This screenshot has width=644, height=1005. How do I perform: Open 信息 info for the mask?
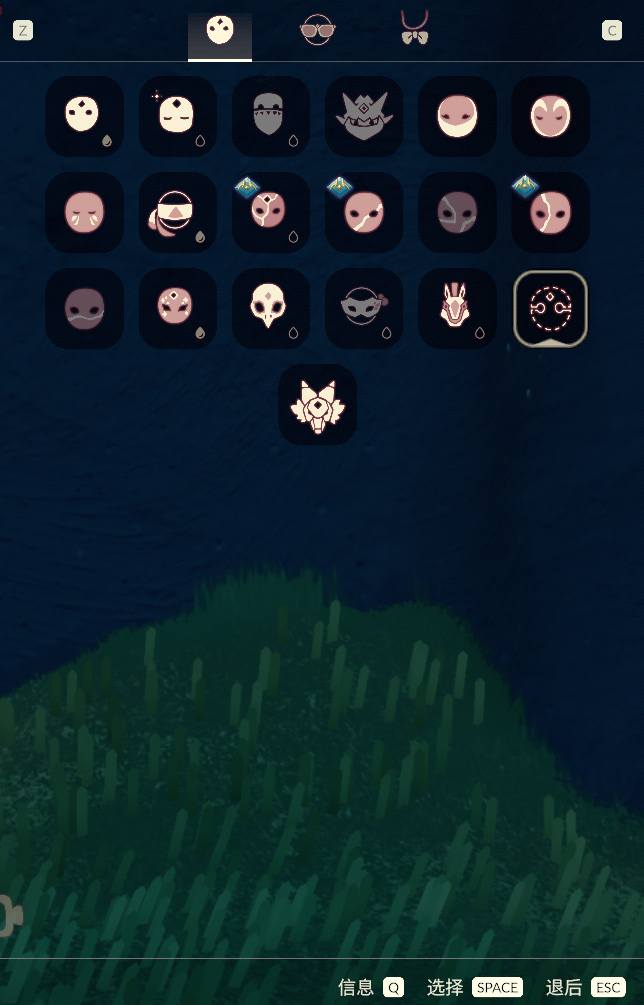393,987
